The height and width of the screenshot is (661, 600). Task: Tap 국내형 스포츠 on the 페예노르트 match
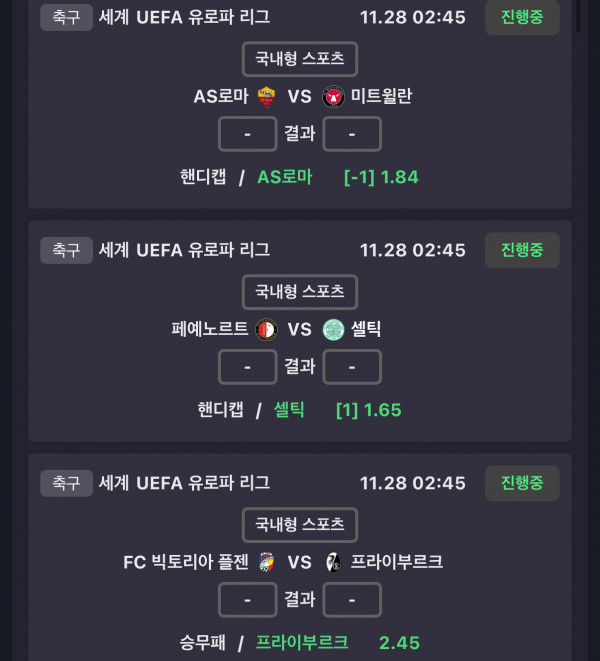click(300, 292)
